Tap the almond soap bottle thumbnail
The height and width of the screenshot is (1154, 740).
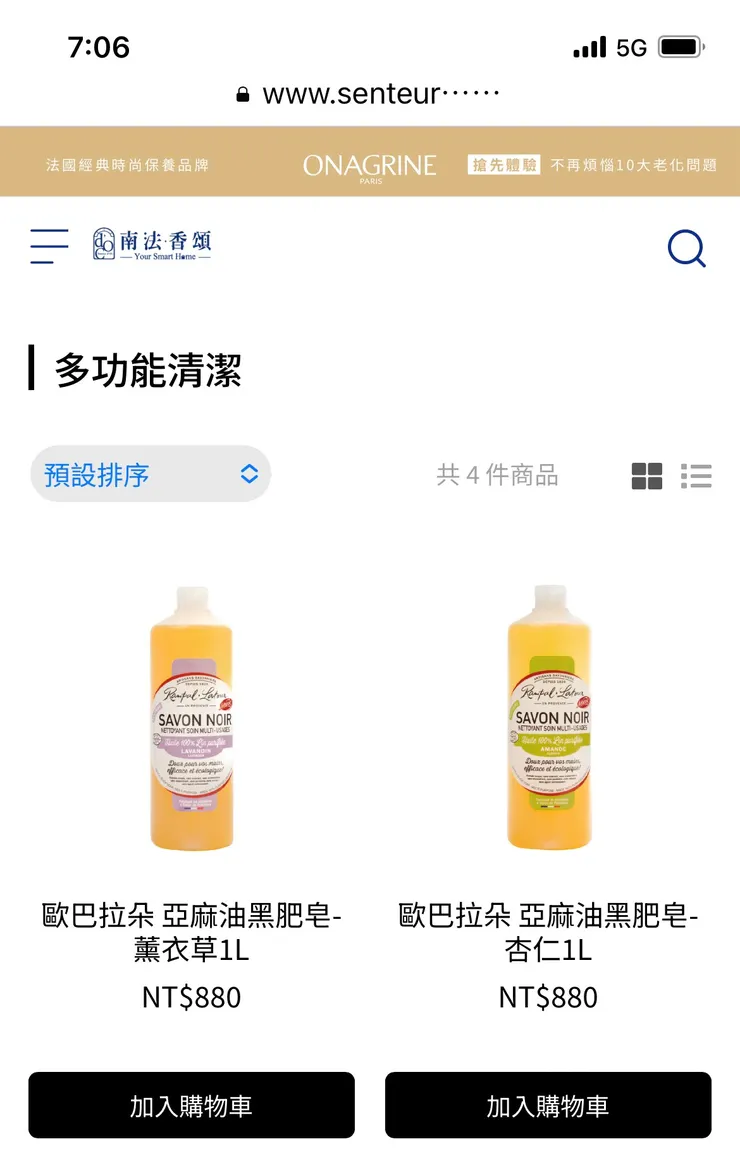548,725
